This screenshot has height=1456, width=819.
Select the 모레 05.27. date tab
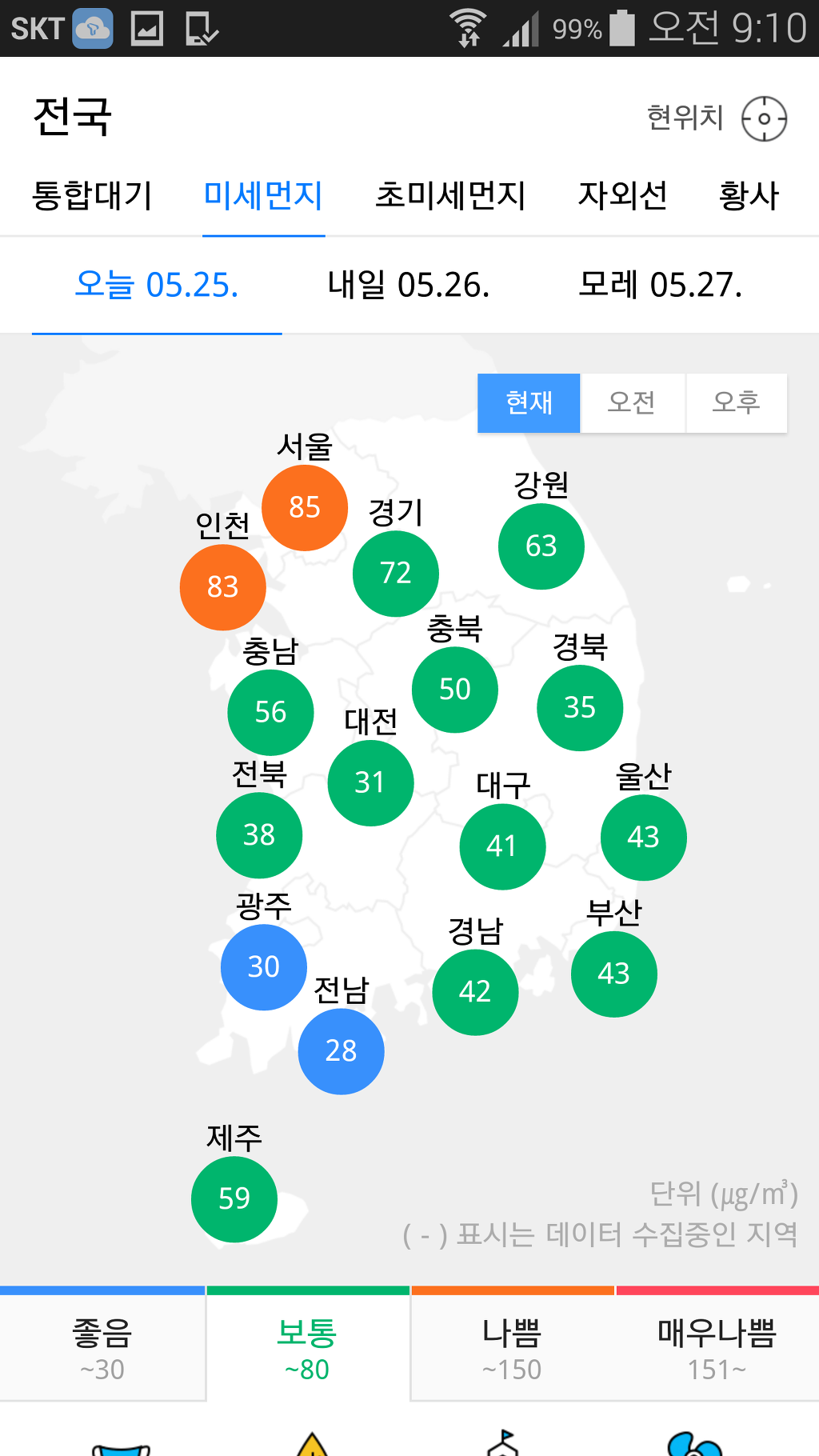click(661, 285)
